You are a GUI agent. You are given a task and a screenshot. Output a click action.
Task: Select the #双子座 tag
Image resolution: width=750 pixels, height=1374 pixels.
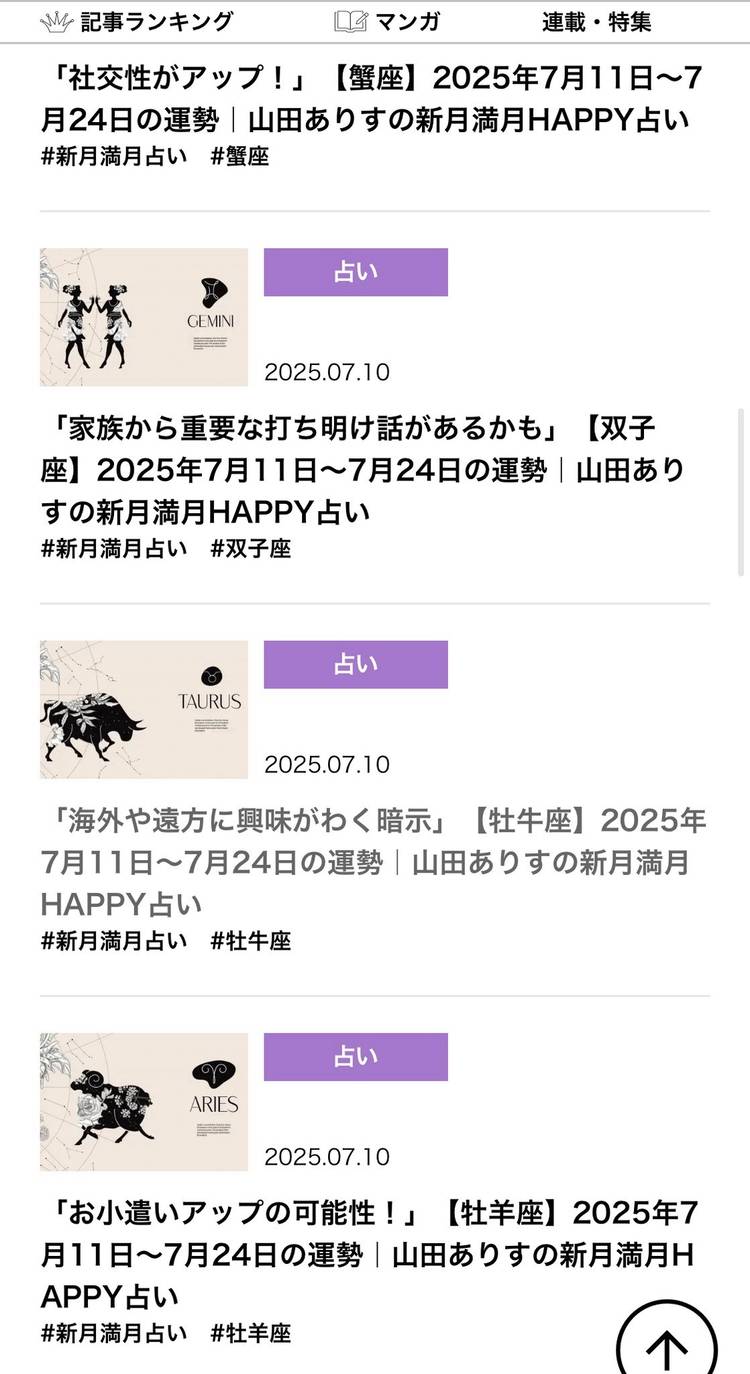pyautogui.click(x=251, y=548)
